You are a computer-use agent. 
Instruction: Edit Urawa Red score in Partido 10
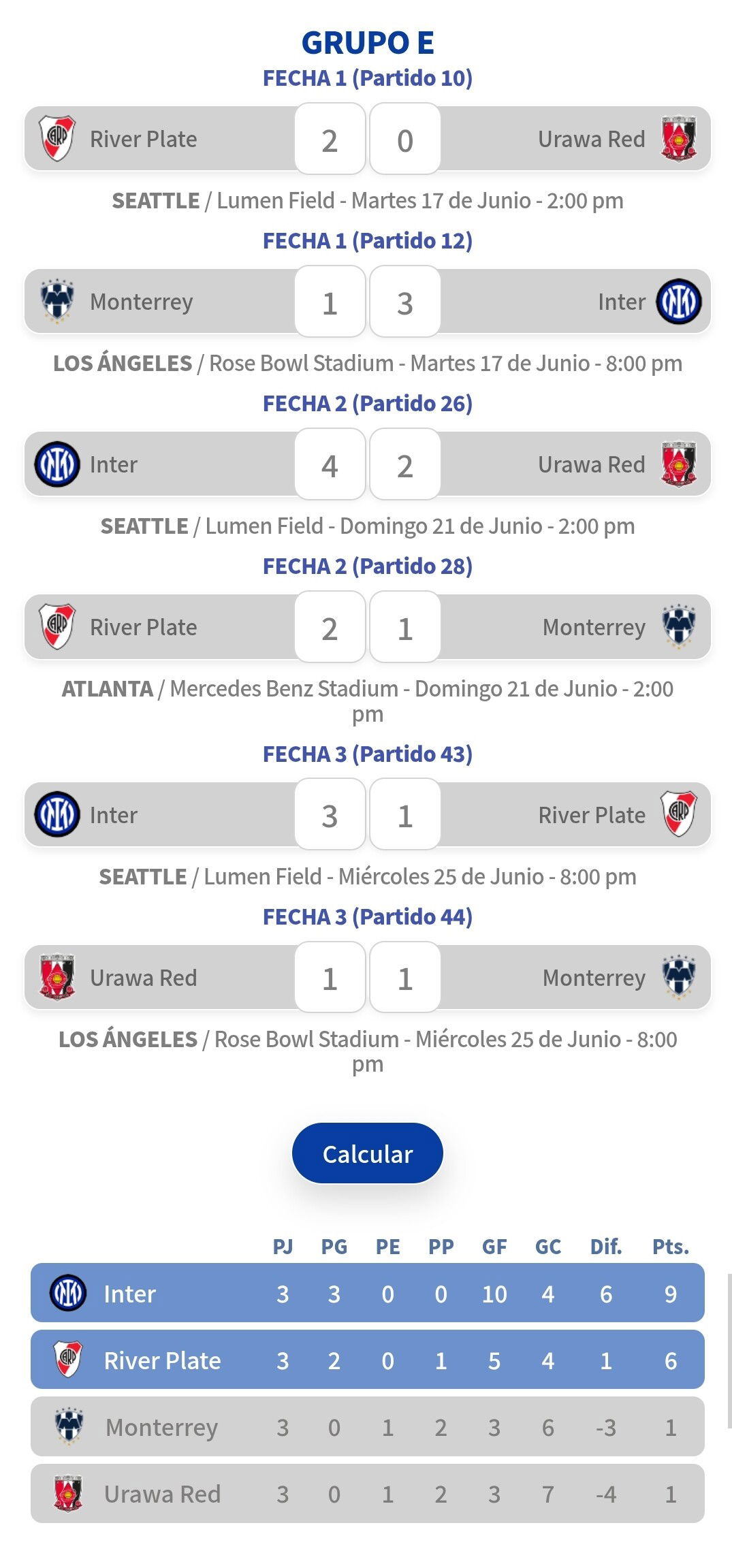point(405,139)
